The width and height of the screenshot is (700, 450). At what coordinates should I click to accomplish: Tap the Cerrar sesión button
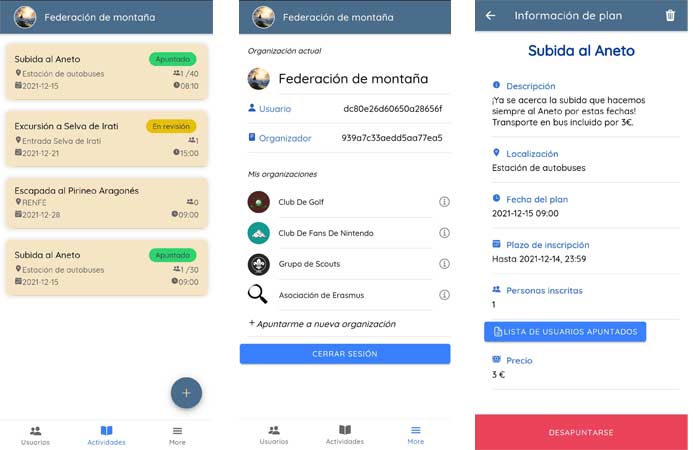[x=345, y=354]
